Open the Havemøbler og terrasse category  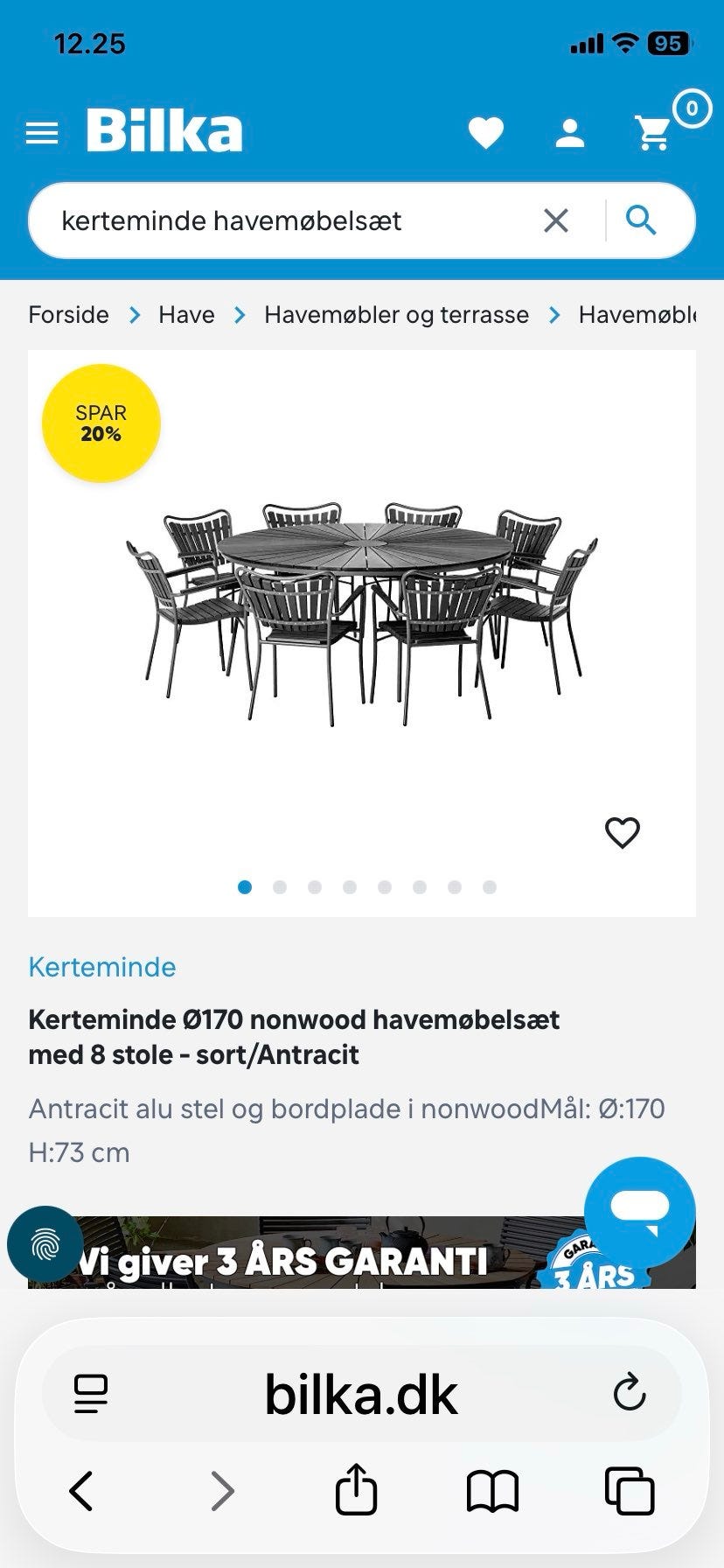coord(395,314)
